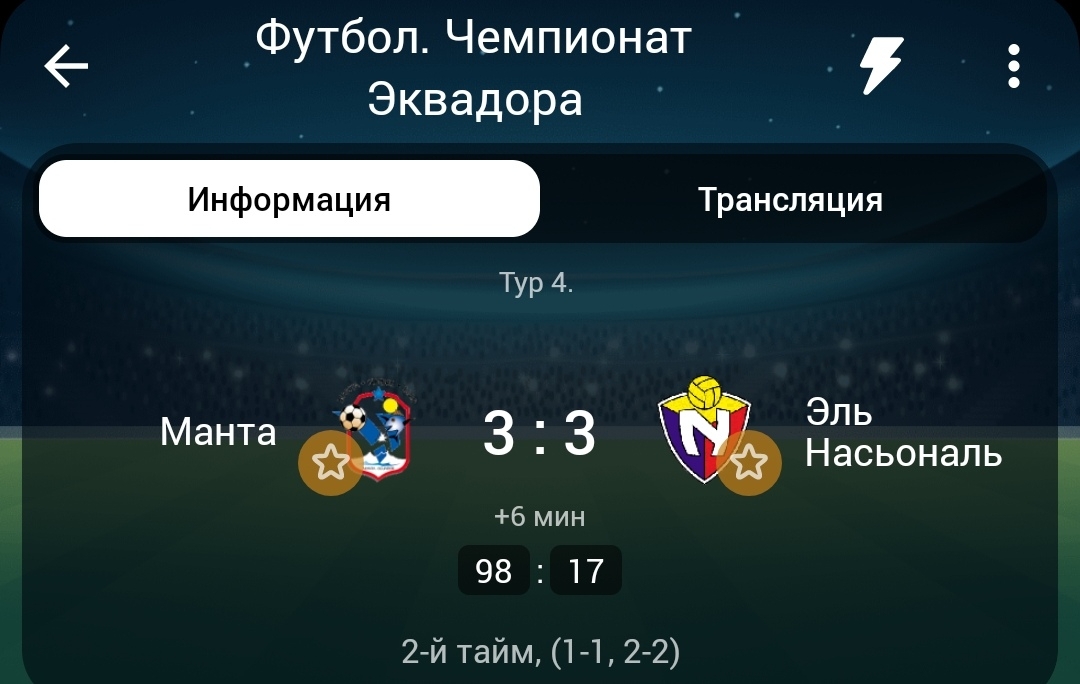The image size is (1080, 684).
Task: Select the Информация tab
Action: click(x=289, y=199)
